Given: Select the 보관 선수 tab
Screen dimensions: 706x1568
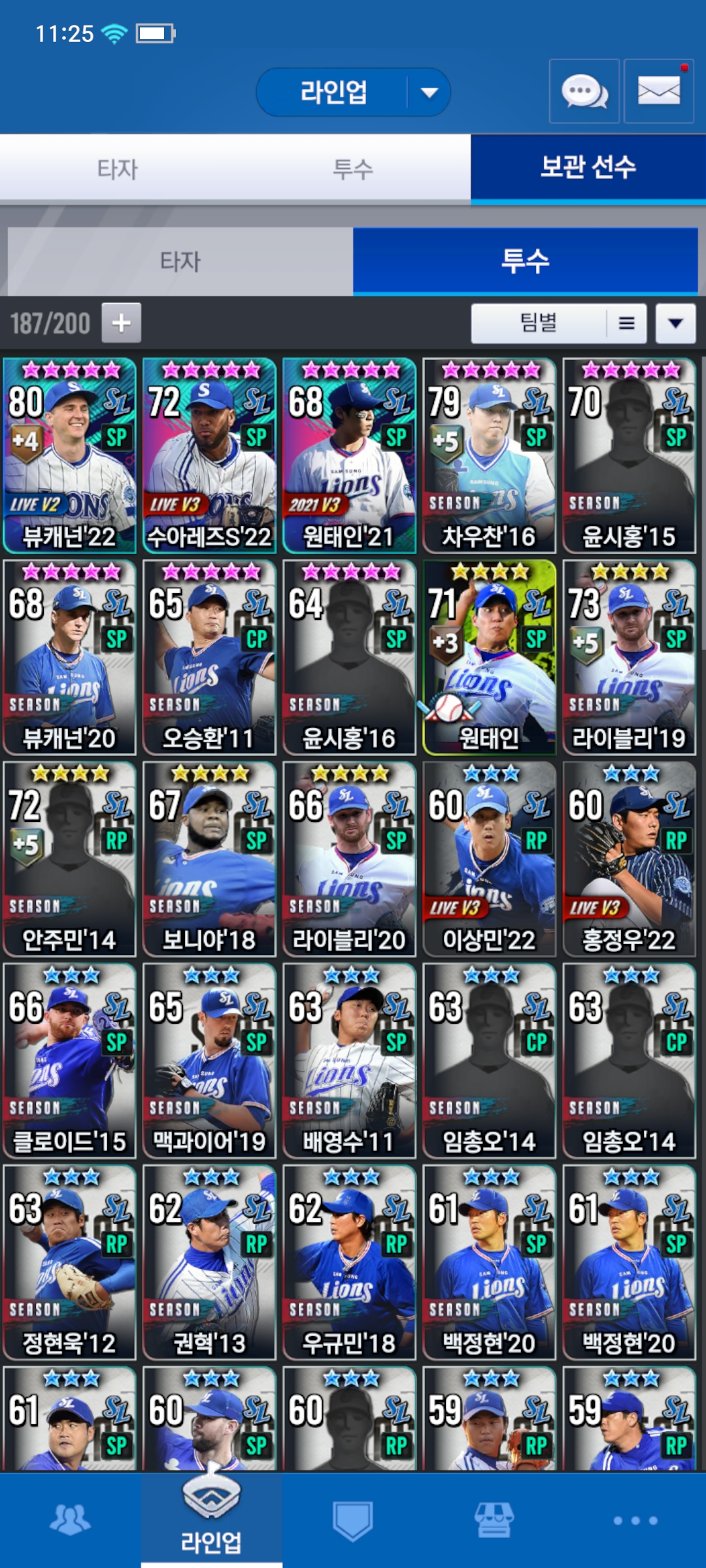Looking at the screenshot, I should 588,169.
